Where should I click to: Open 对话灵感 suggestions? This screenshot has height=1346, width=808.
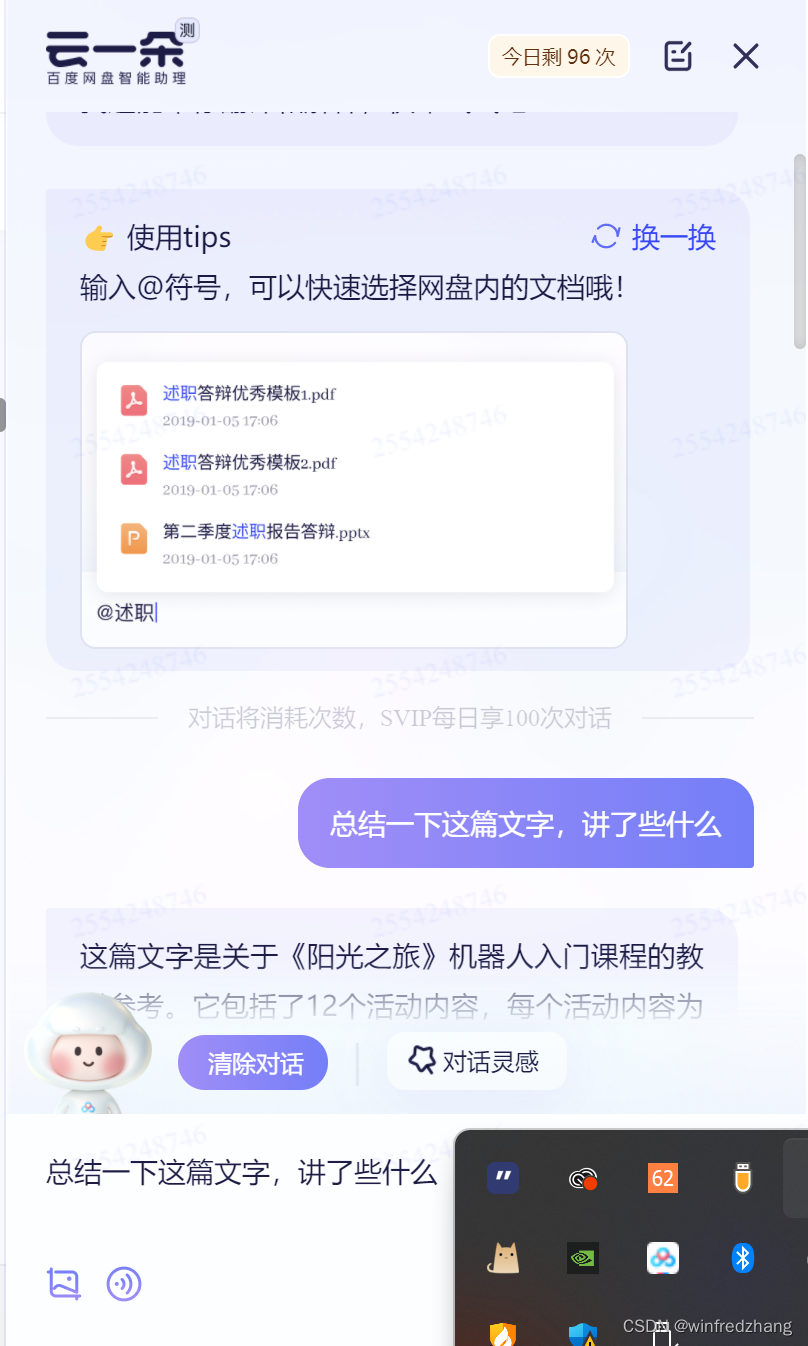coord(476,1061)
